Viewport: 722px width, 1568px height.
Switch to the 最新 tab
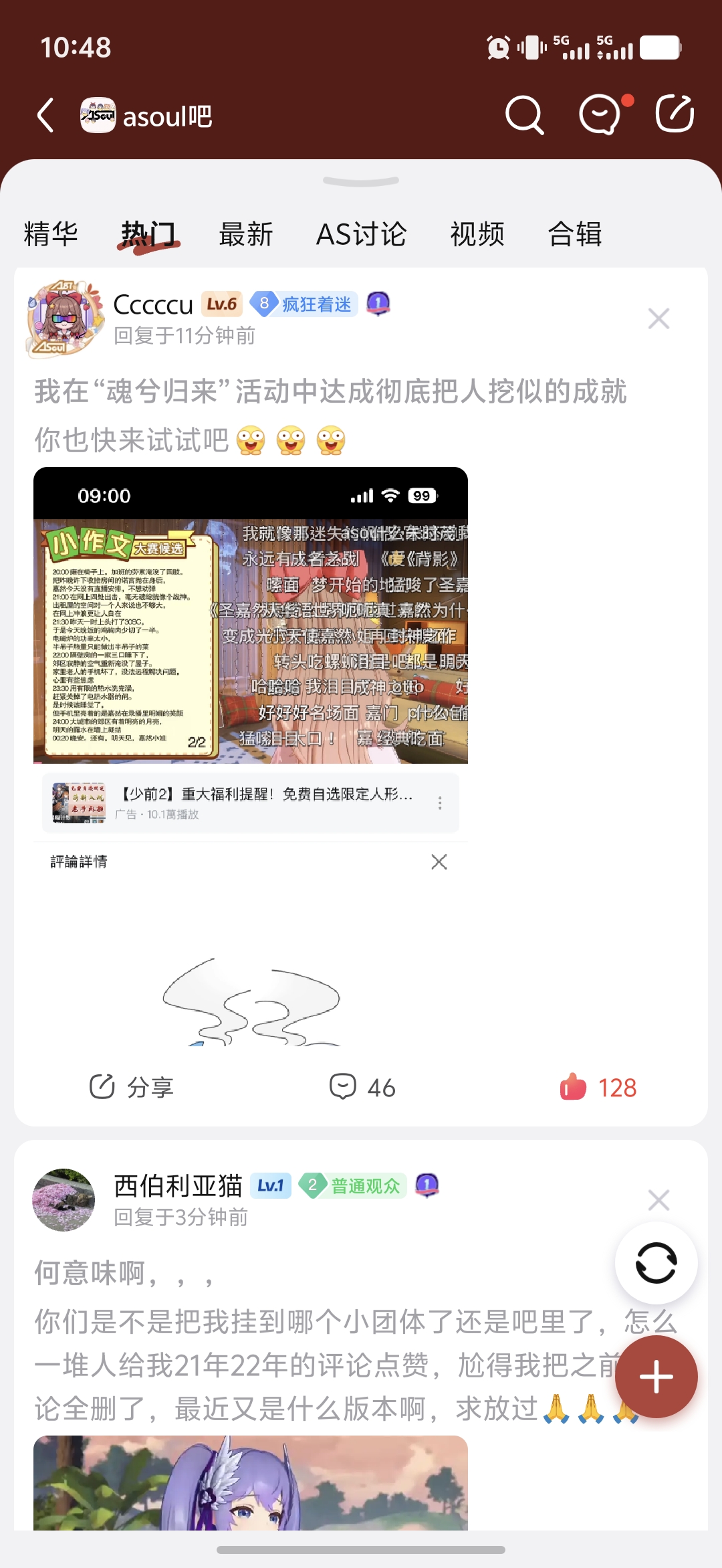[x=246, y=234]
